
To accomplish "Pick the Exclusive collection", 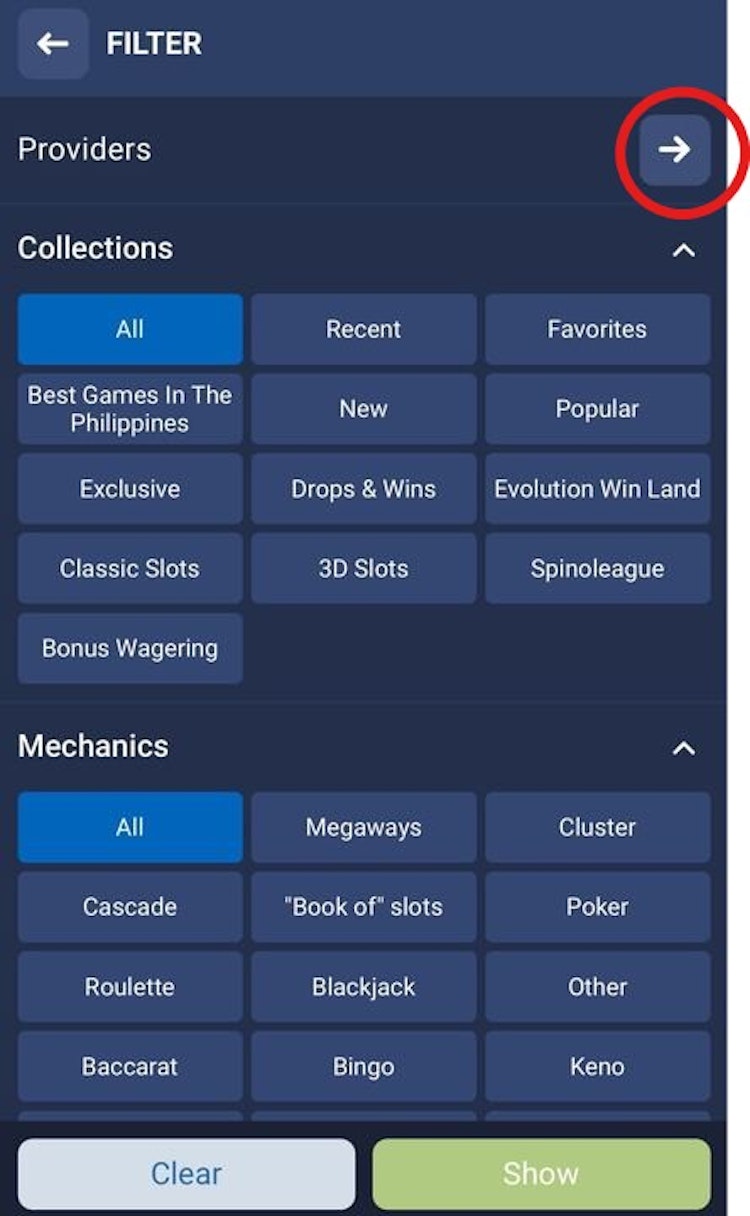I will pos(130,489).
